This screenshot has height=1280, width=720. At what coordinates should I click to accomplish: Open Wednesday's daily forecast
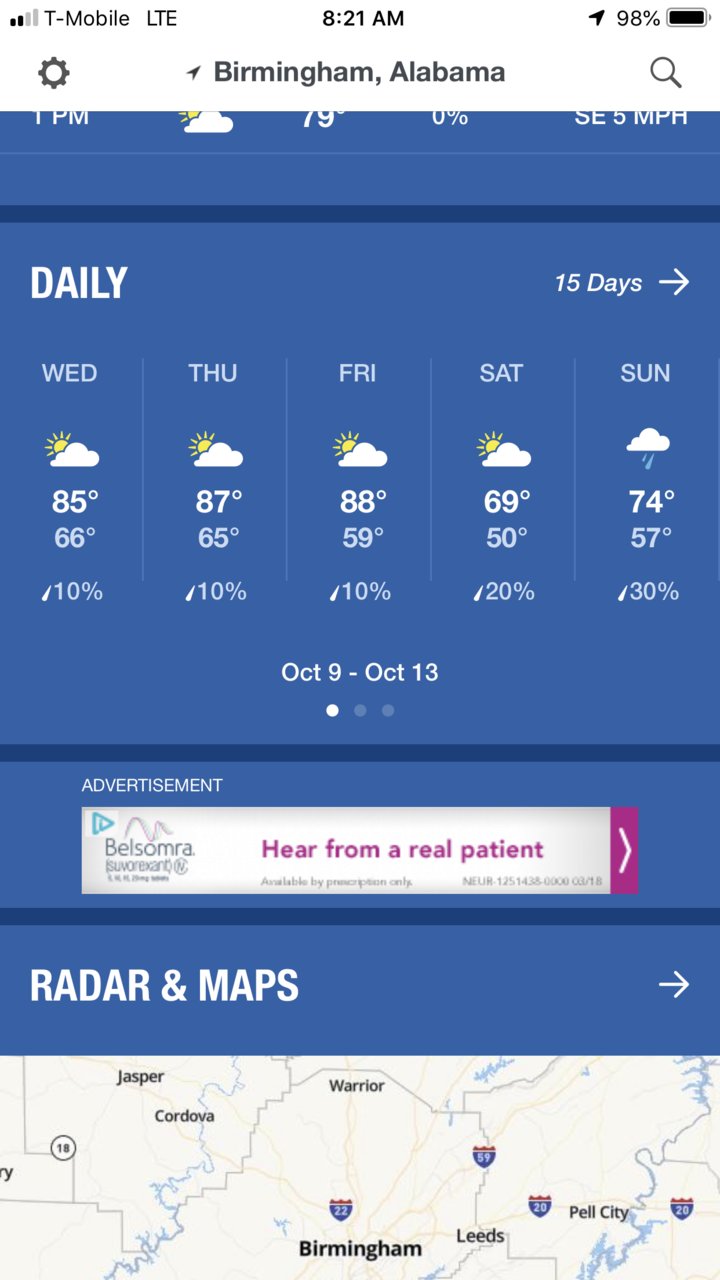71,480
